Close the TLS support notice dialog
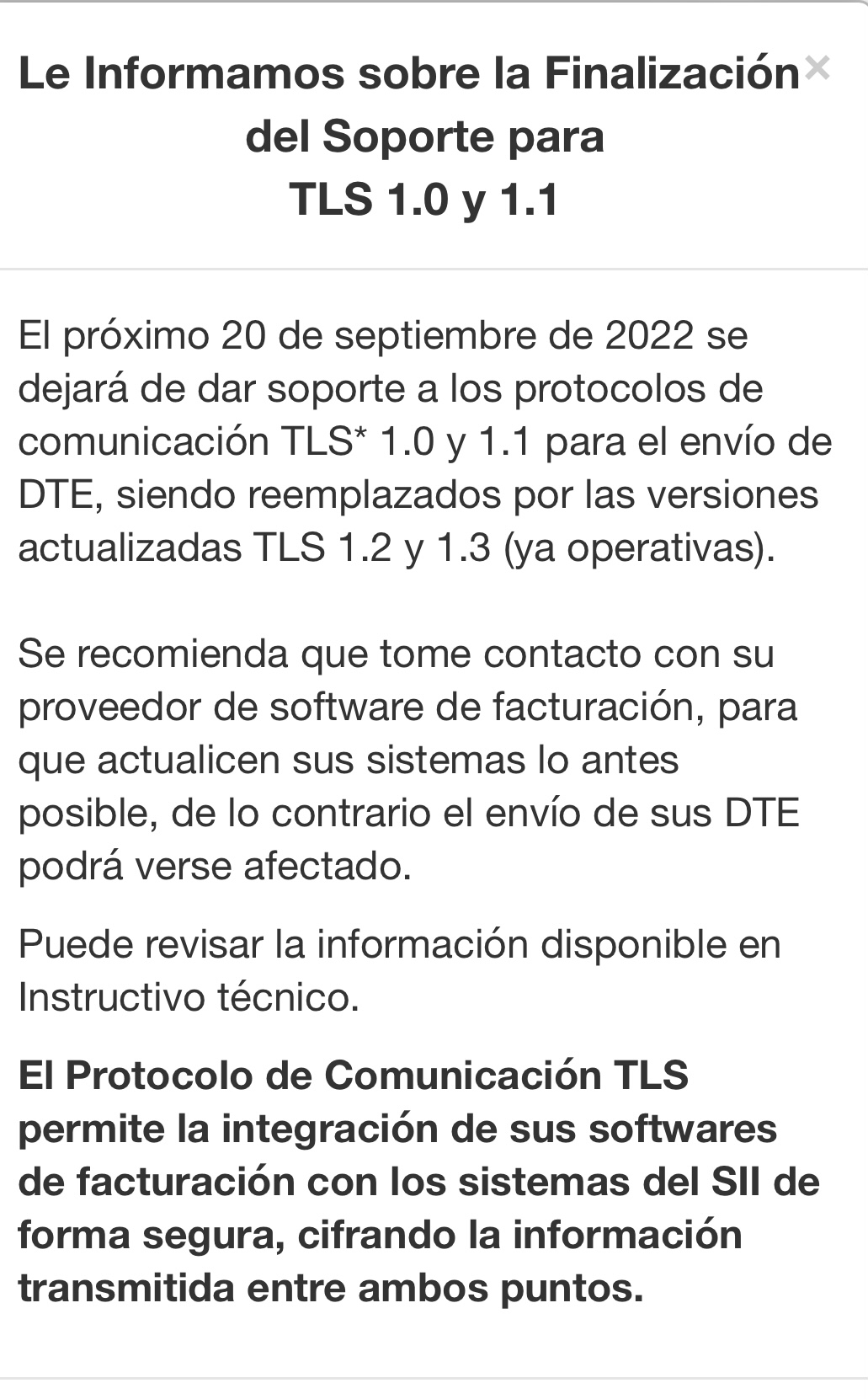This screenshot has height=1399, width=868. pyautogui.click(x=817, y=69)
